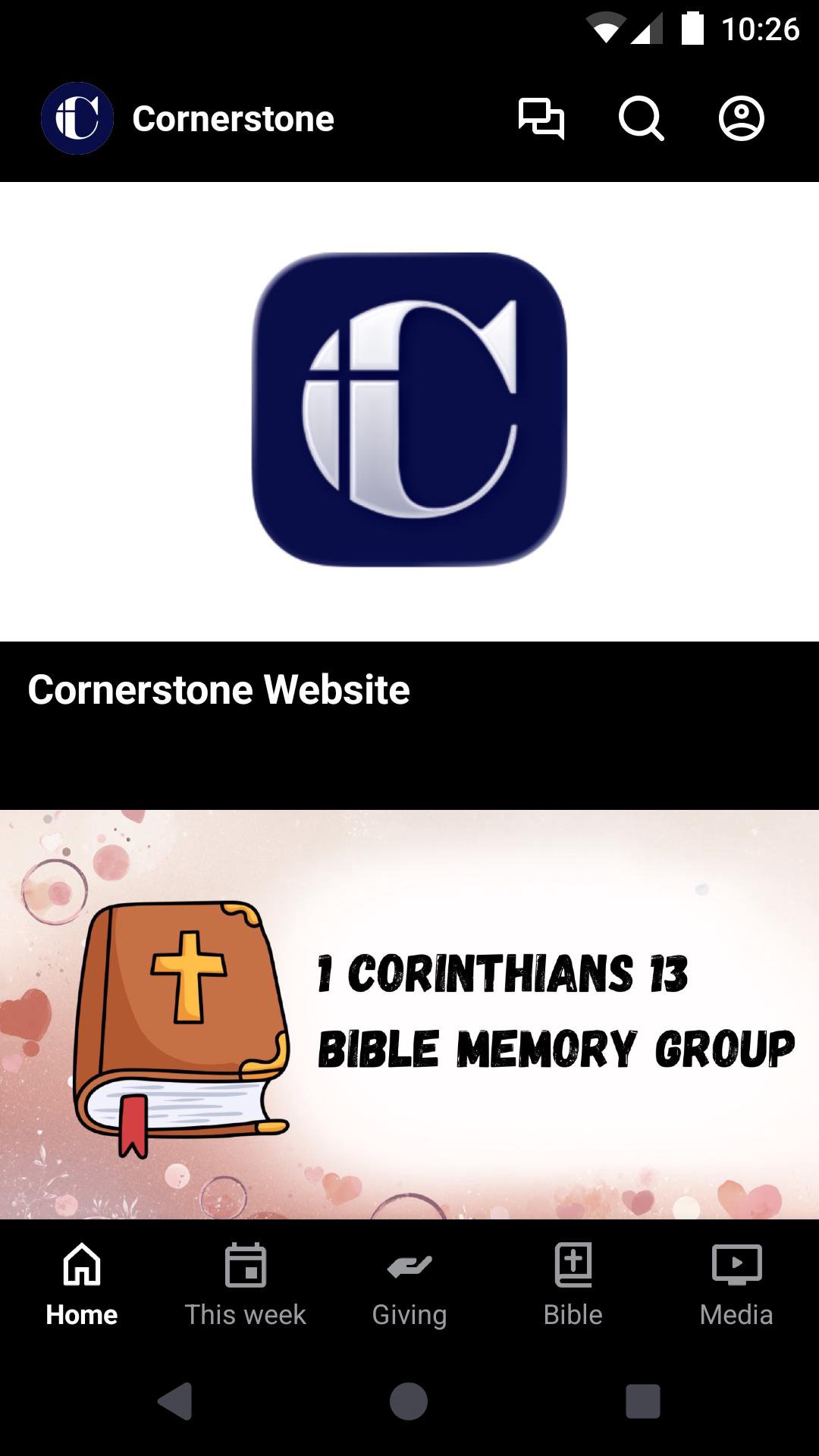Open the Media tab

(736, 1283)
